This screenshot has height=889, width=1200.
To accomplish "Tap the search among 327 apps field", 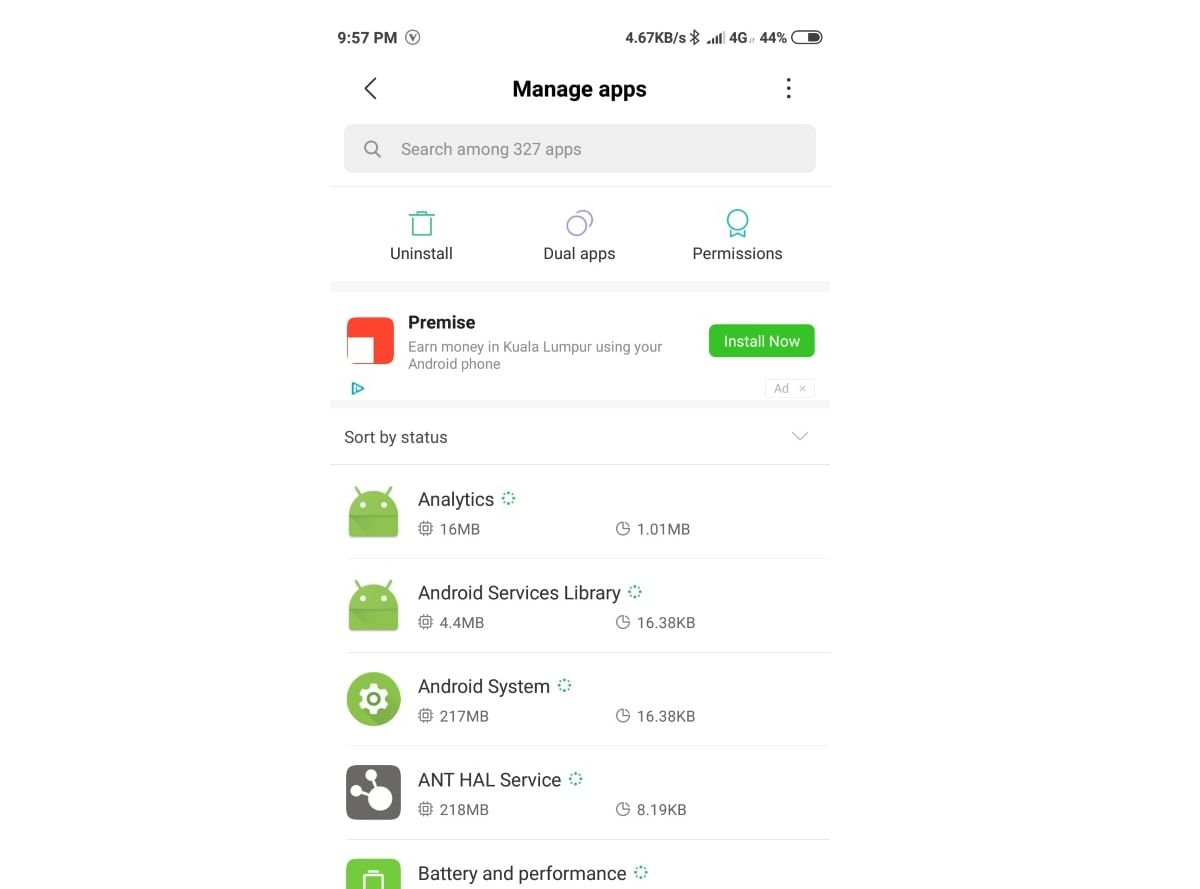I will tap(580, 149).
